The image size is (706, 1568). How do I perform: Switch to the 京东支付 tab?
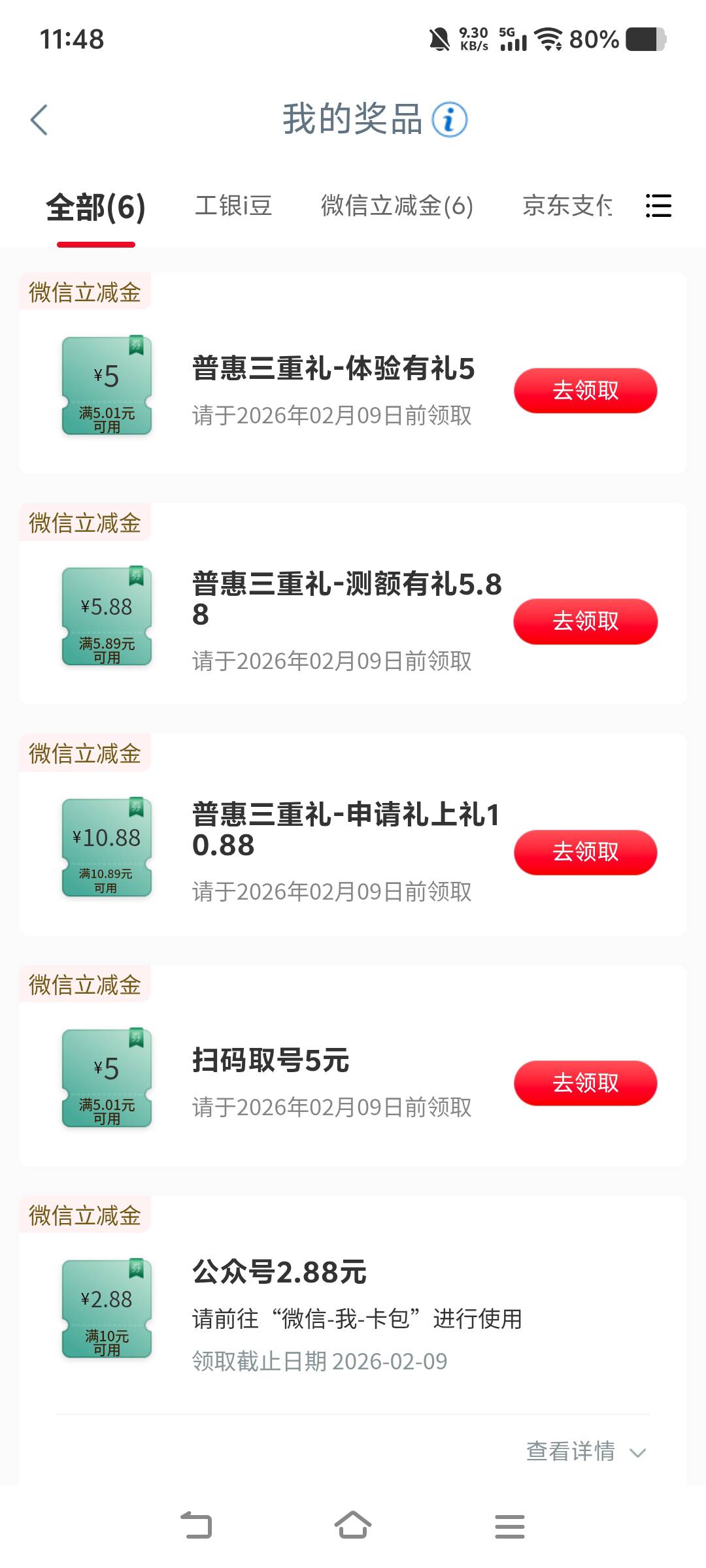(x=567, y=206)
